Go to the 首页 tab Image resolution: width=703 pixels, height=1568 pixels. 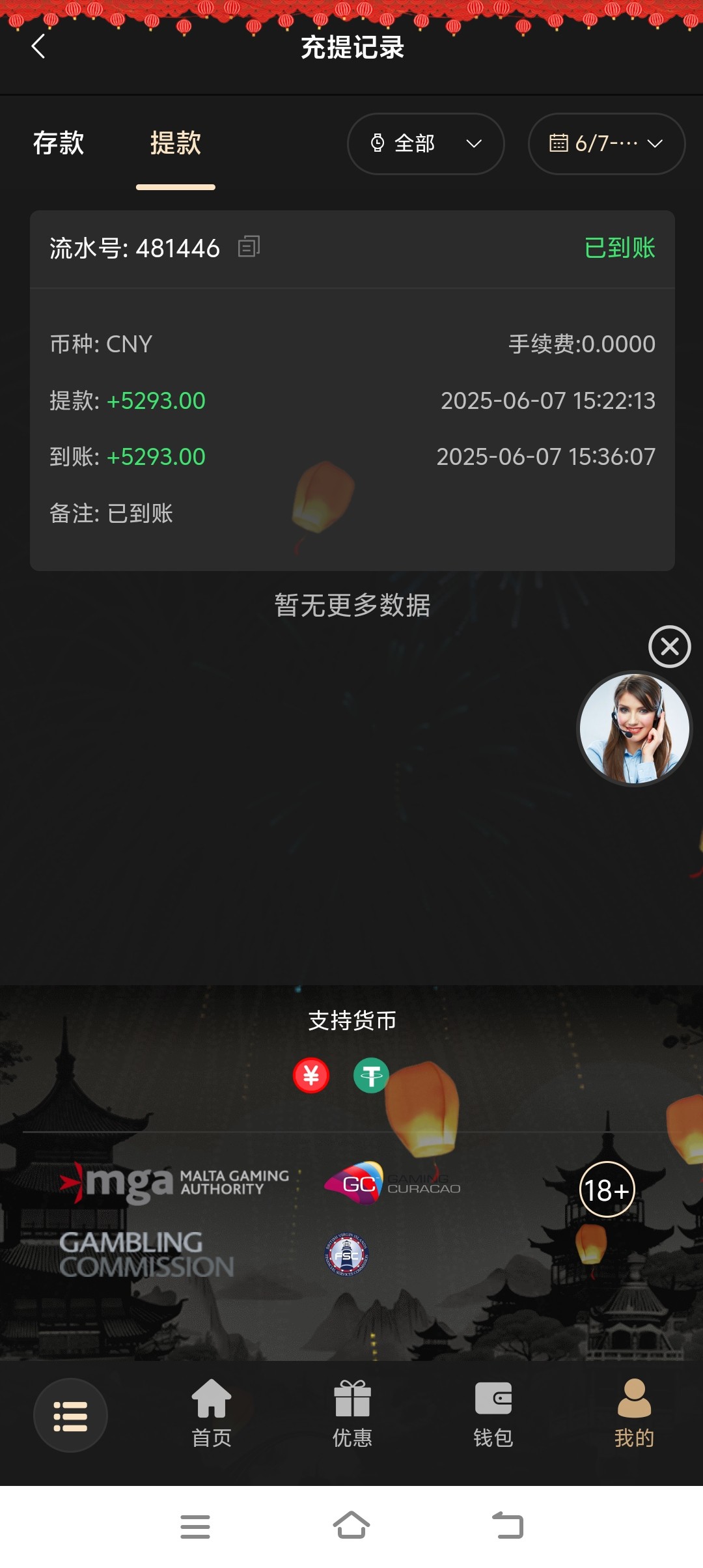[x=212, y=1414]
